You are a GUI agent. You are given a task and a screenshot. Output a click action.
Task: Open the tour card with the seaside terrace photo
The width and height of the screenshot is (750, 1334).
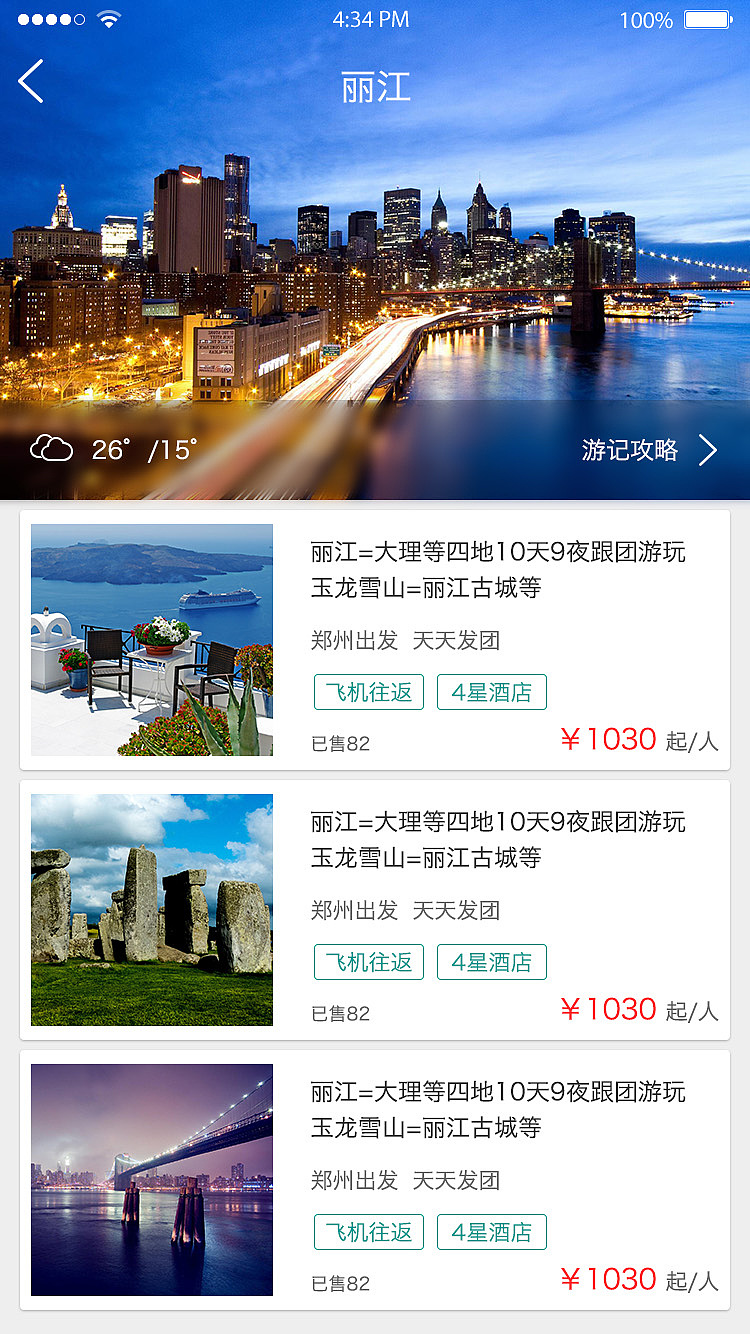point(375,640)
